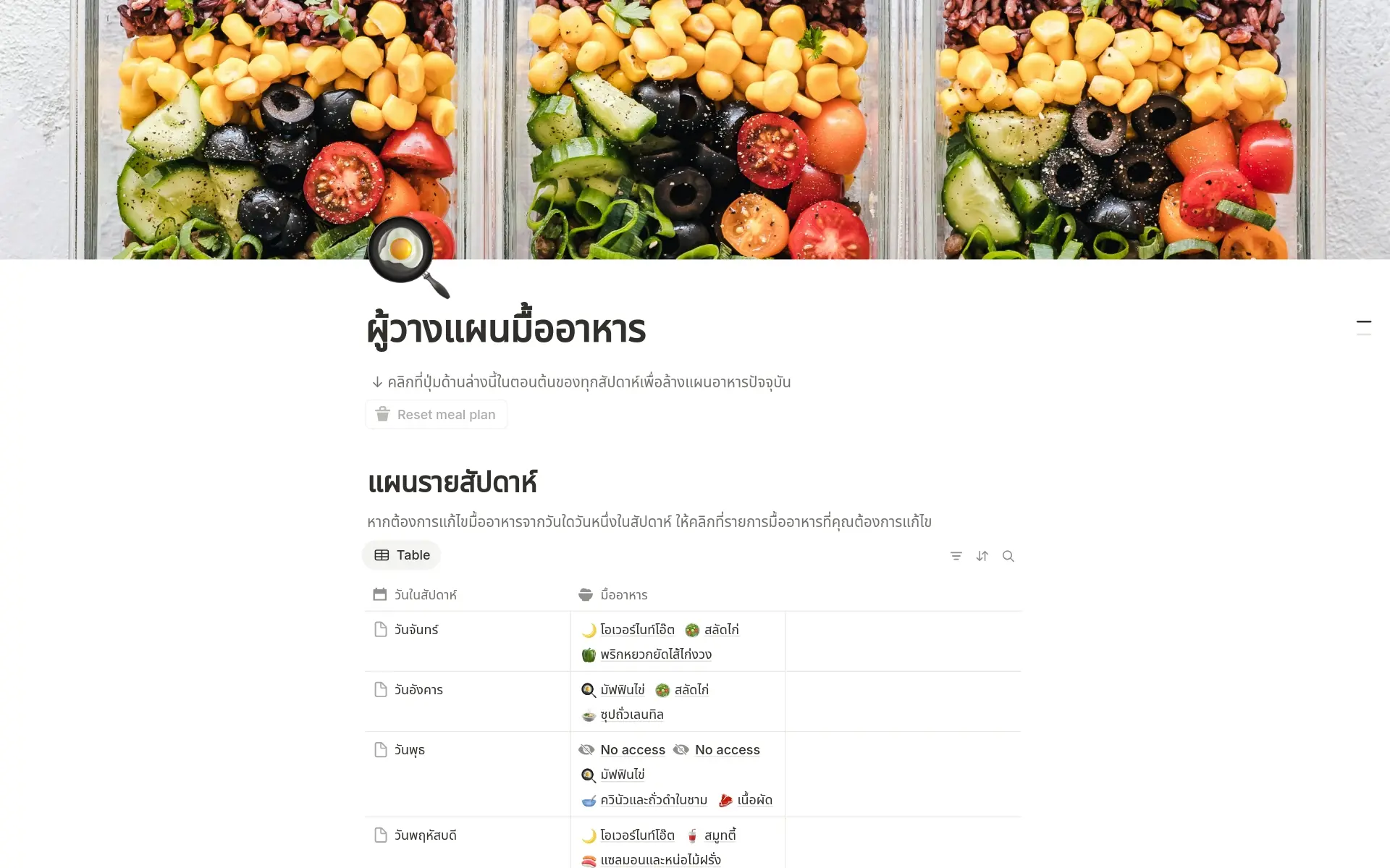Screen dimensions: 1390x868
Task: Open ควินัวและถั่วดำในชาม meal link
Action: point(653,800)
